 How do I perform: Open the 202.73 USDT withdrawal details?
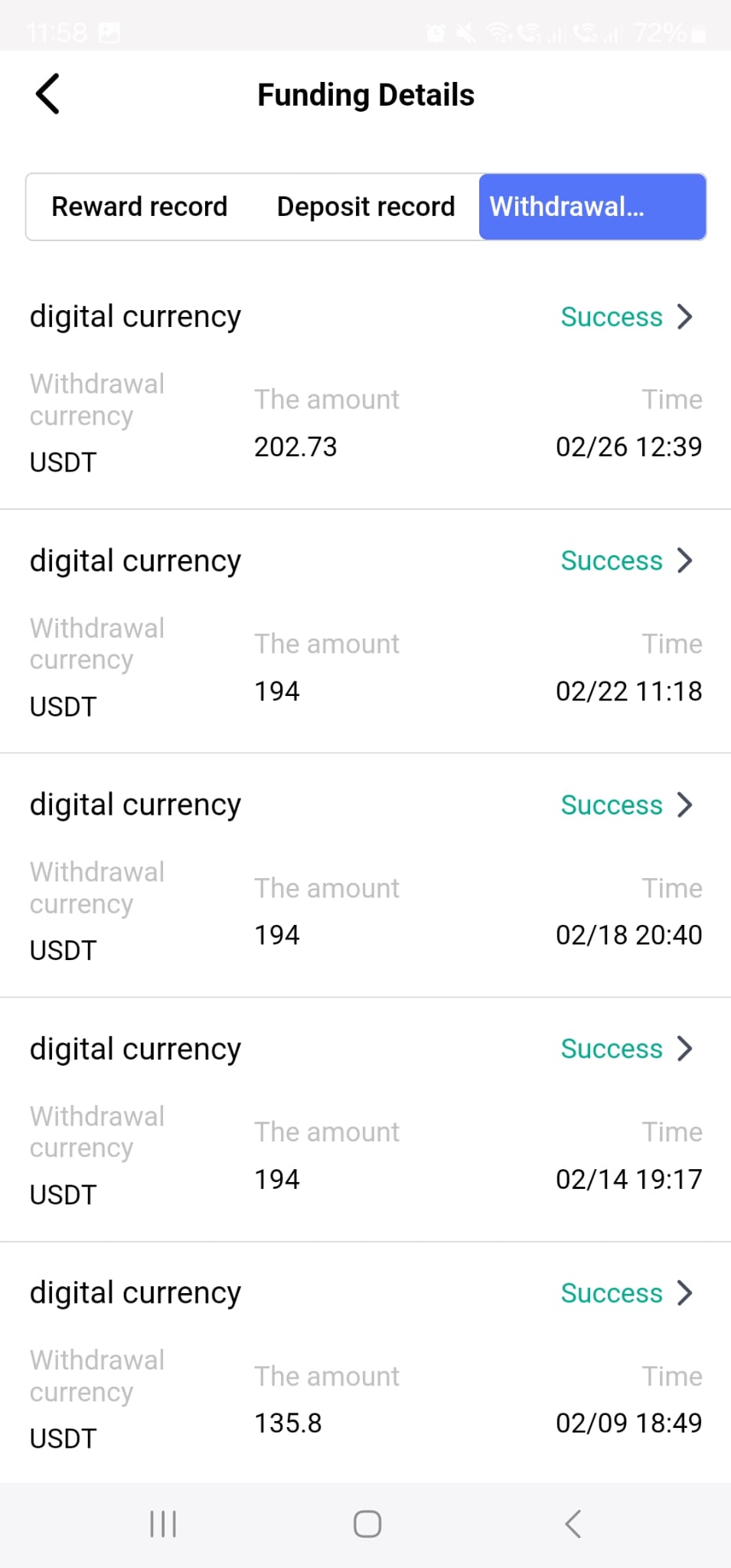click(365, 387)
